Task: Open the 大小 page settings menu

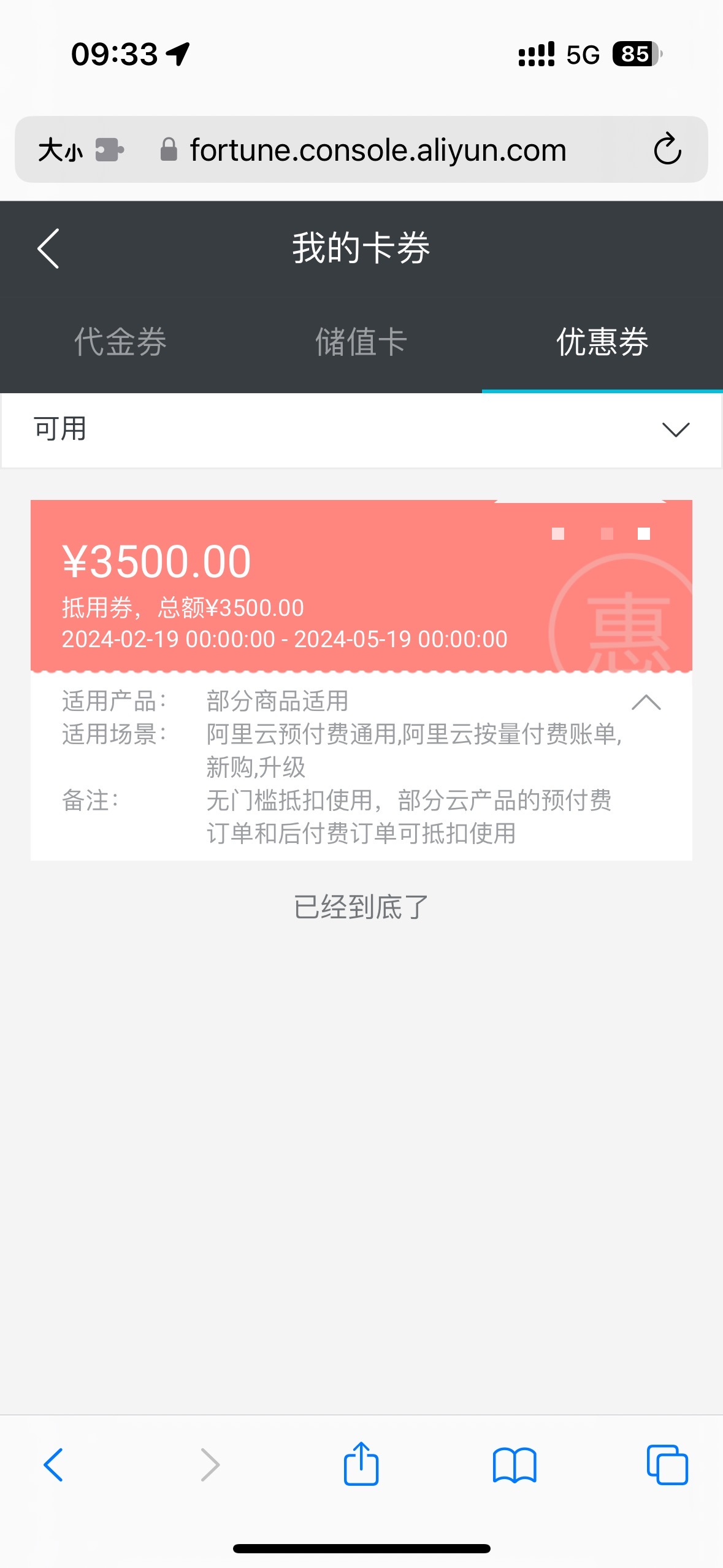Action: point(61,150)
